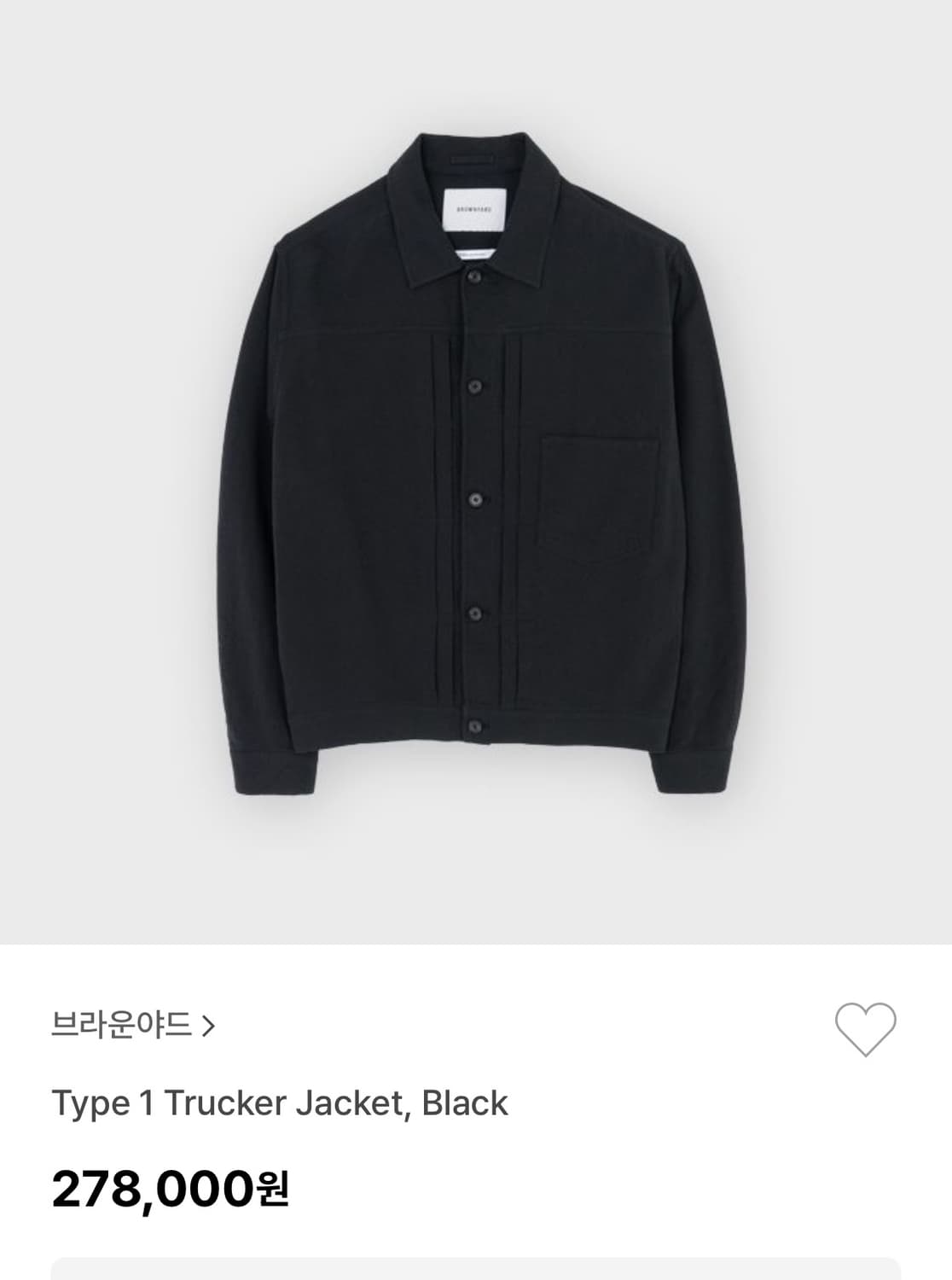Image resolution: width=952 pixels, height=1280 pixels.
Task: Add the jacket to wishlist with heart icon
Action: 865,1027
